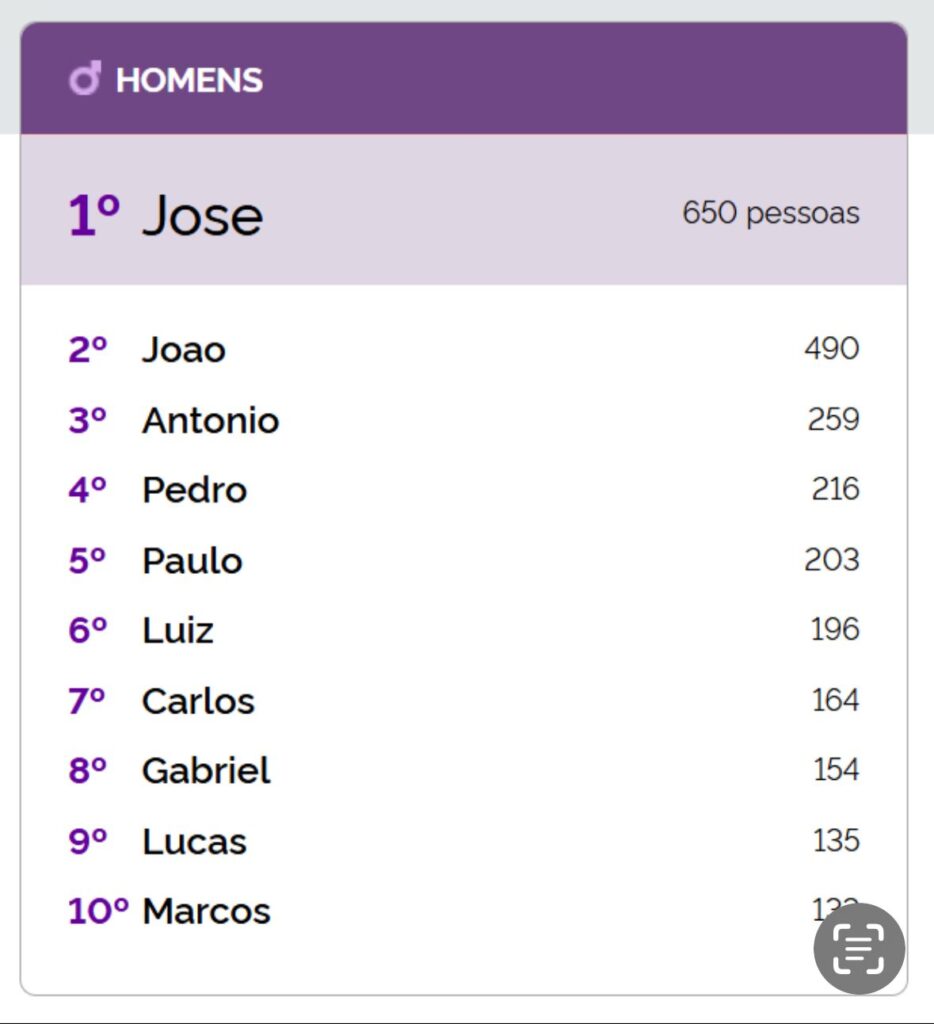This screenshot has height=1024, width=934.
Task: Click the 10º rank marker beside Marcos
Action: click(x=96, y=911)
